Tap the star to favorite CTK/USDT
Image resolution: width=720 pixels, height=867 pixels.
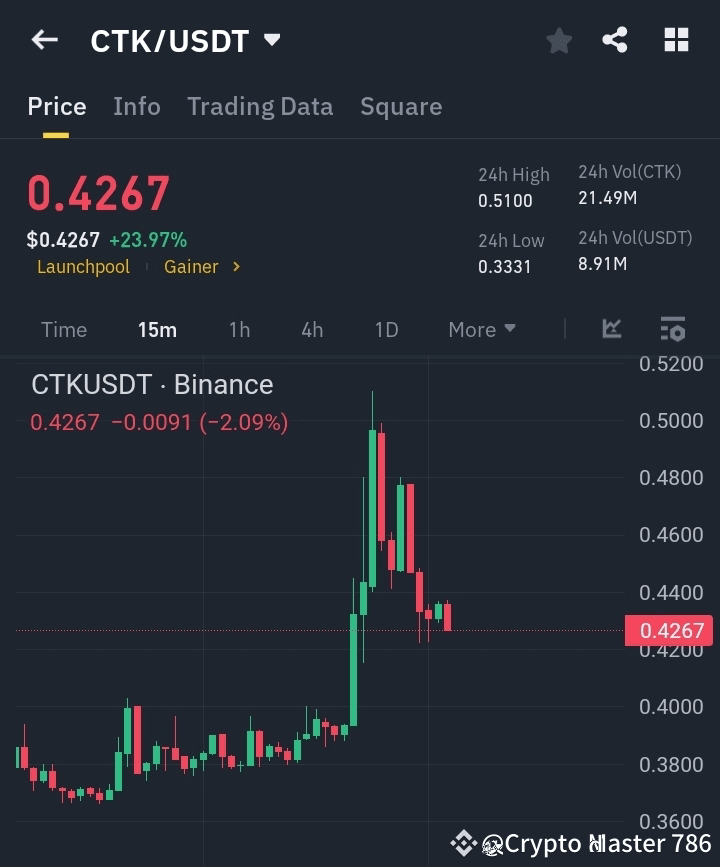[x=558, y=41]
